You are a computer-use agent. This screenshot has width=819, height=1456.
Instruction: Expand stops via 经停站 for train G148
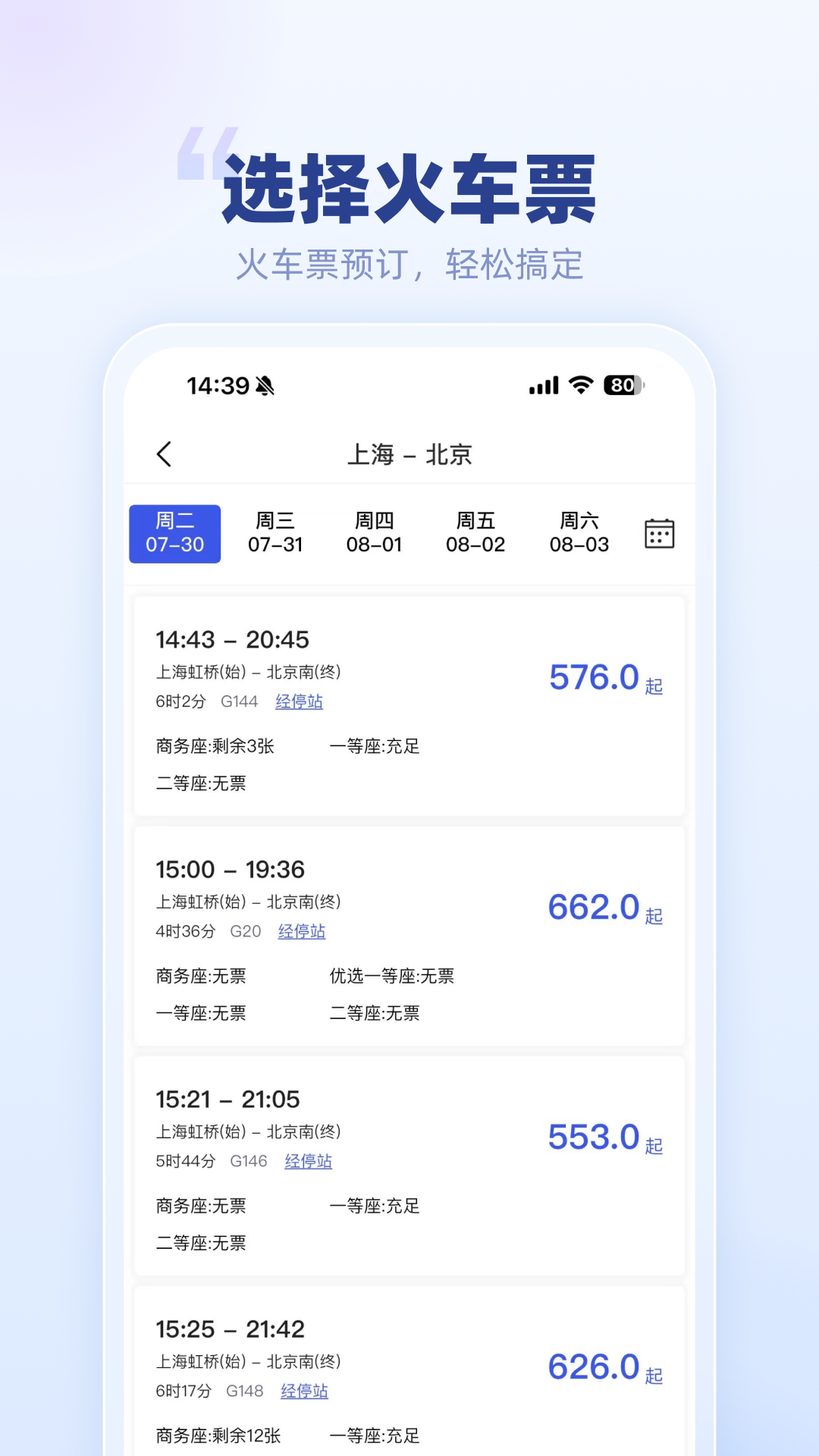pyautogui.click(x=304, y=1392)
